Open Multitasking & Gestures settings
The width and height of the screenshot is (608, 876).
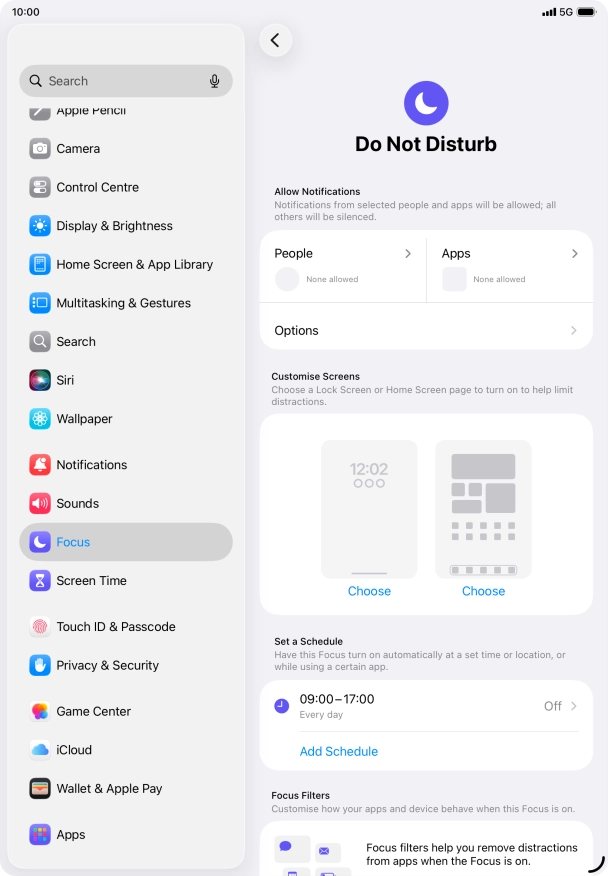click(x=125, y=303)
